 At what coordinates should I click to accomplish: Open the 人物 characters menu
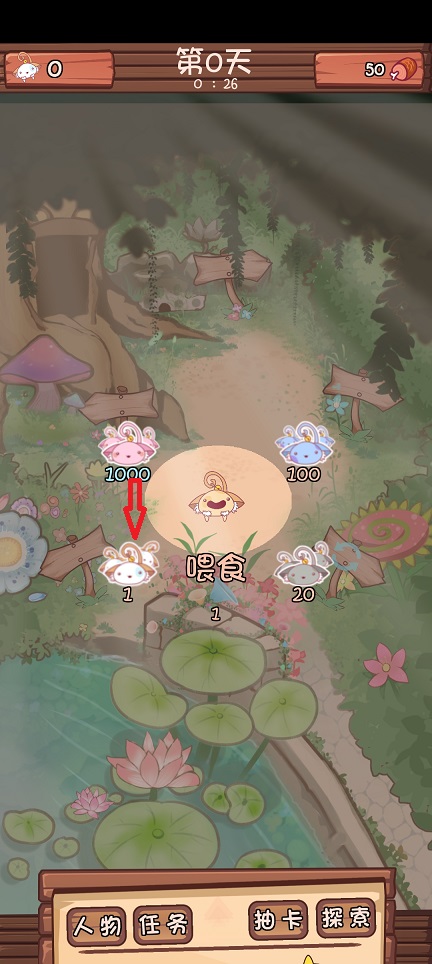click(x=96, y=925)
